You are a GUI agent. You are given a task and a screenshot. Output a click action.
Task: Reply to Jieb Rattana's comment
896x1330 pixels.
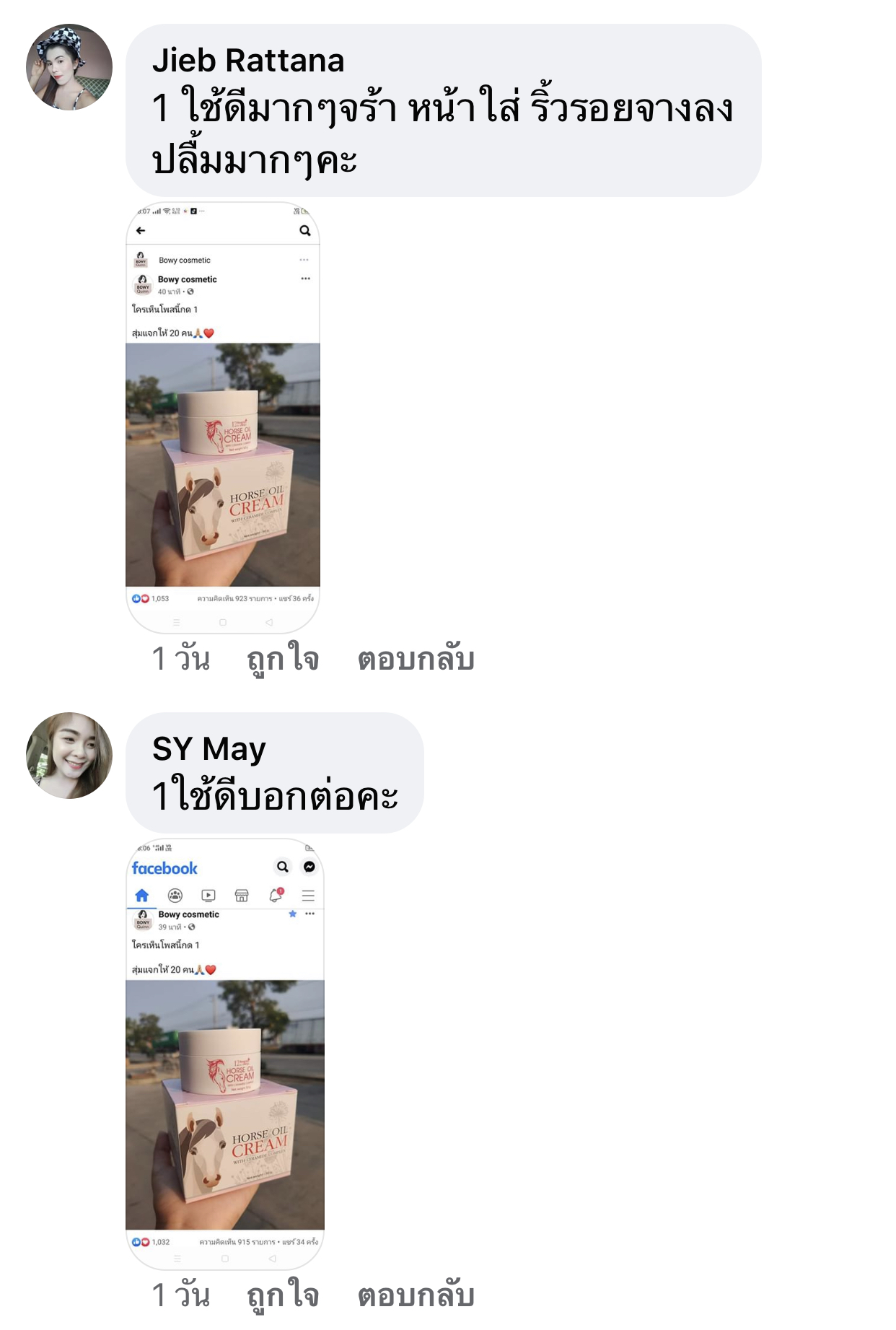416,659
